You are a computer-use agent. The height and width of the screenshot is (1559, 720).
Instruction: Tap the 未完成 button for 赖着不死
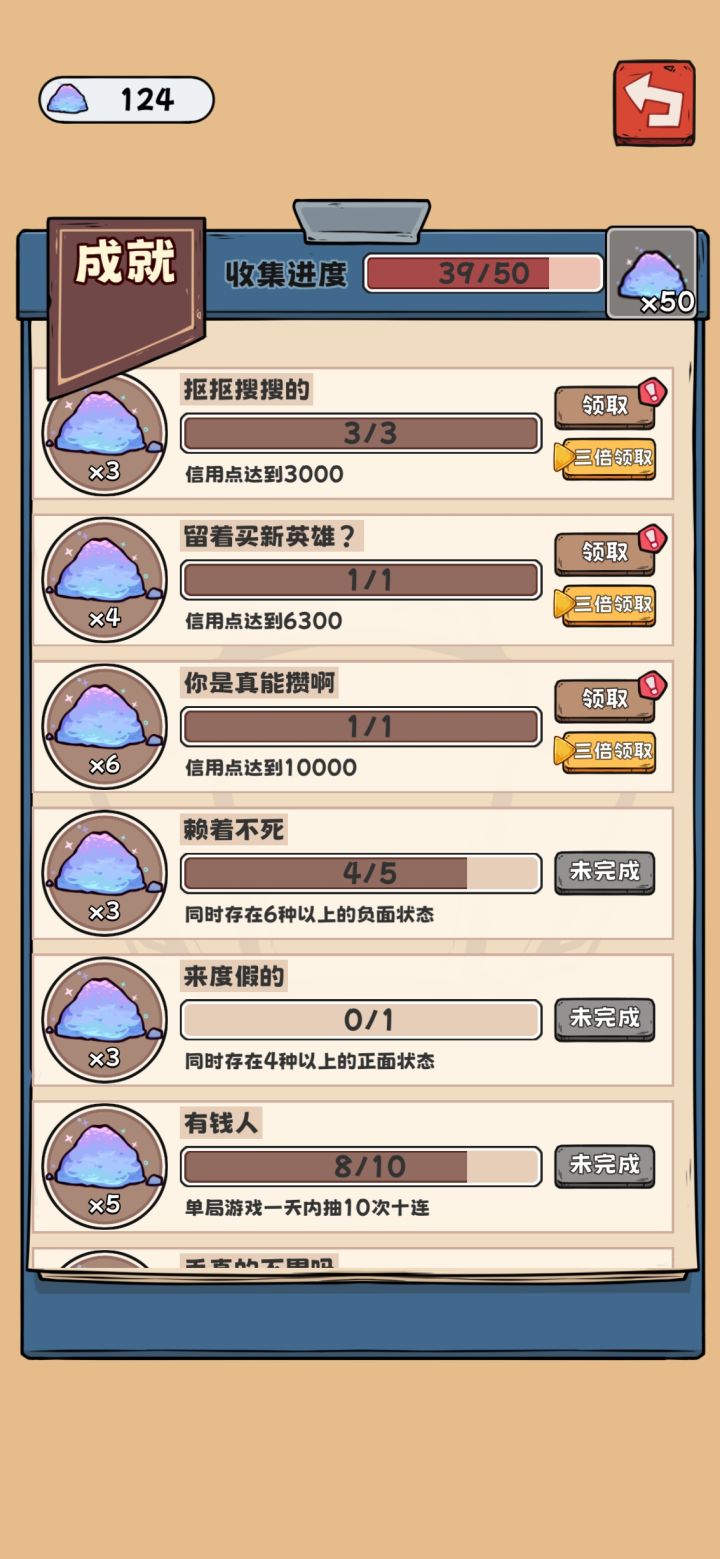[604, 872]
